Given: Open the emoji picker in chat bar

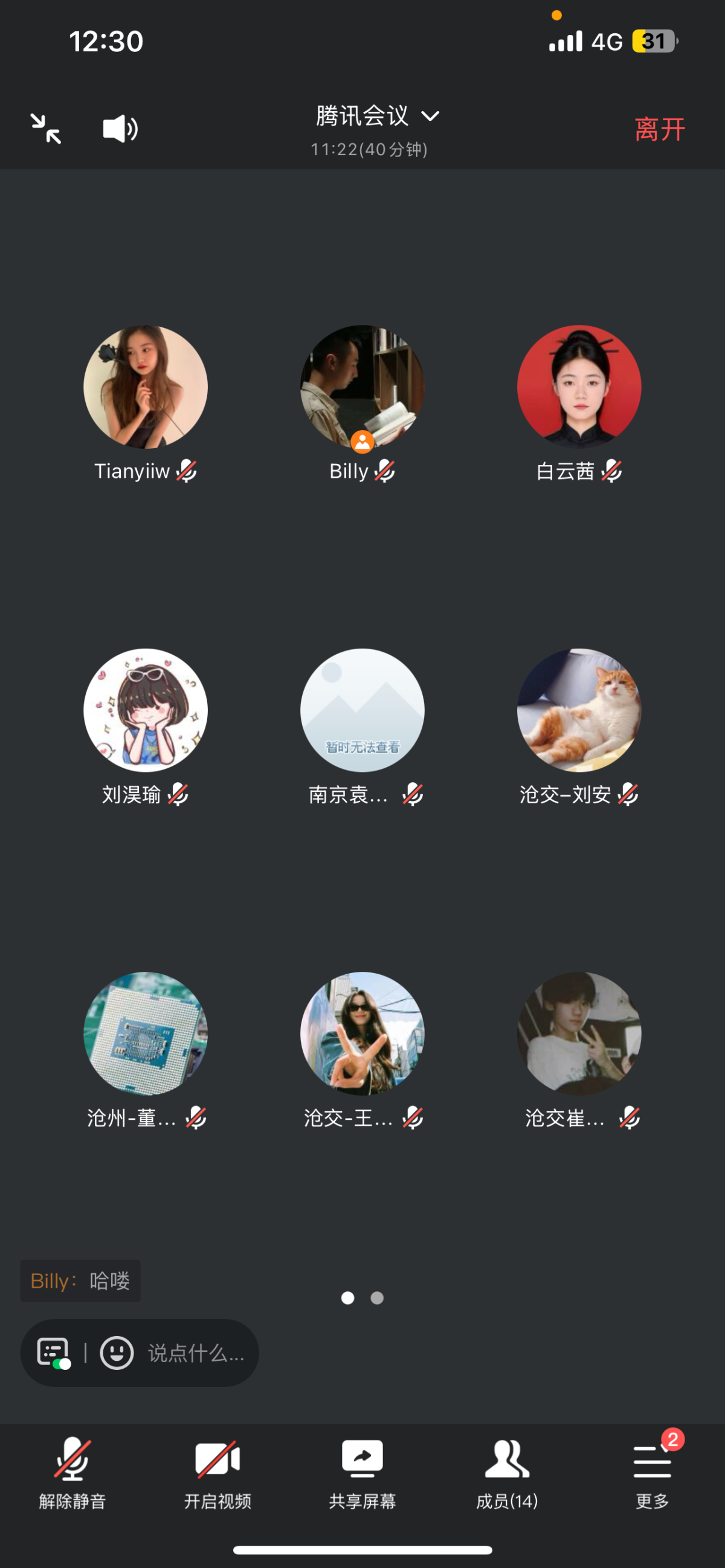Looking at the screenshot, I should click(116, 1353).
